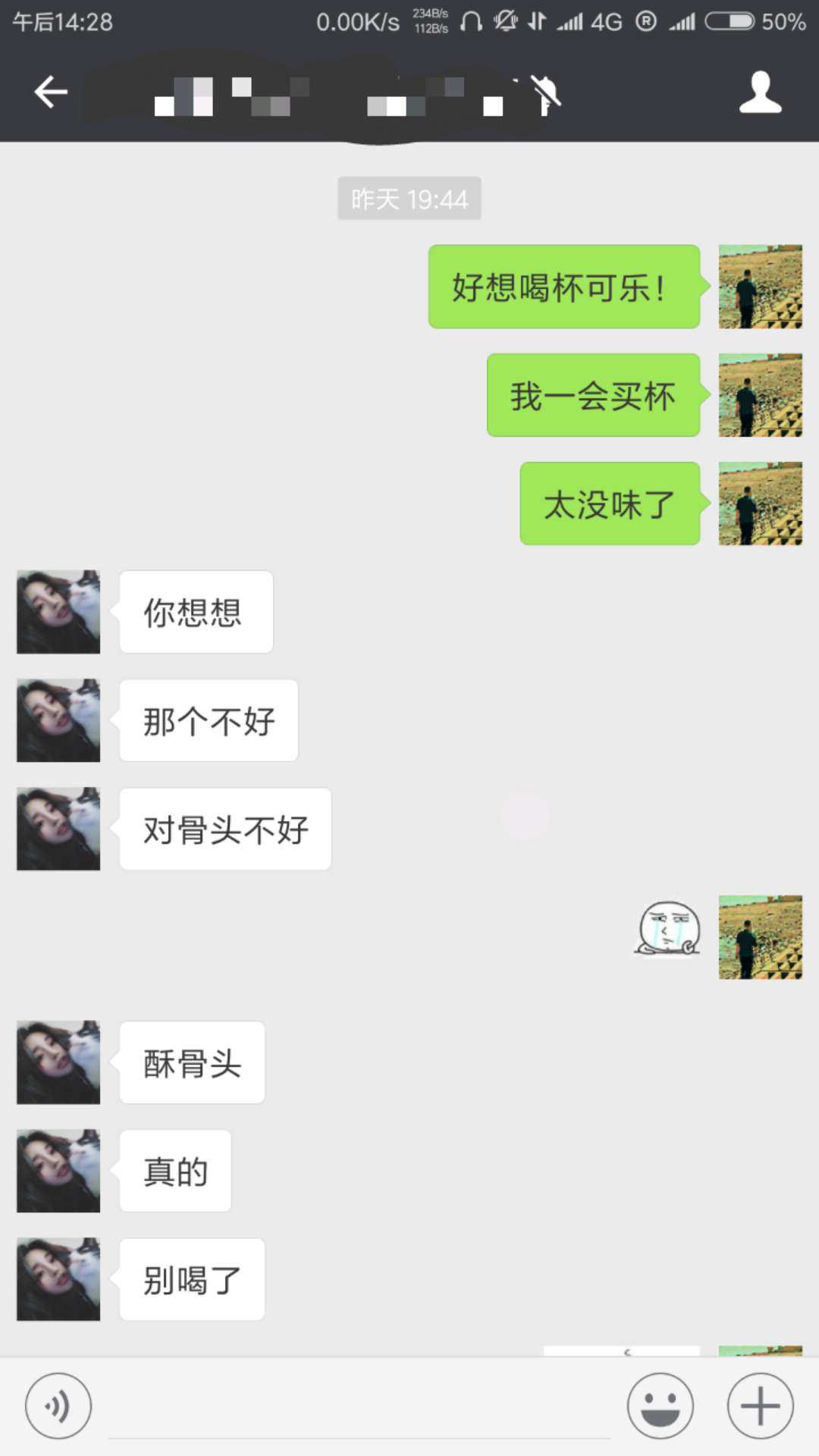Screen dimensions: 819x1456
Task: Switch to voice message input
Action: [58, 1406]
